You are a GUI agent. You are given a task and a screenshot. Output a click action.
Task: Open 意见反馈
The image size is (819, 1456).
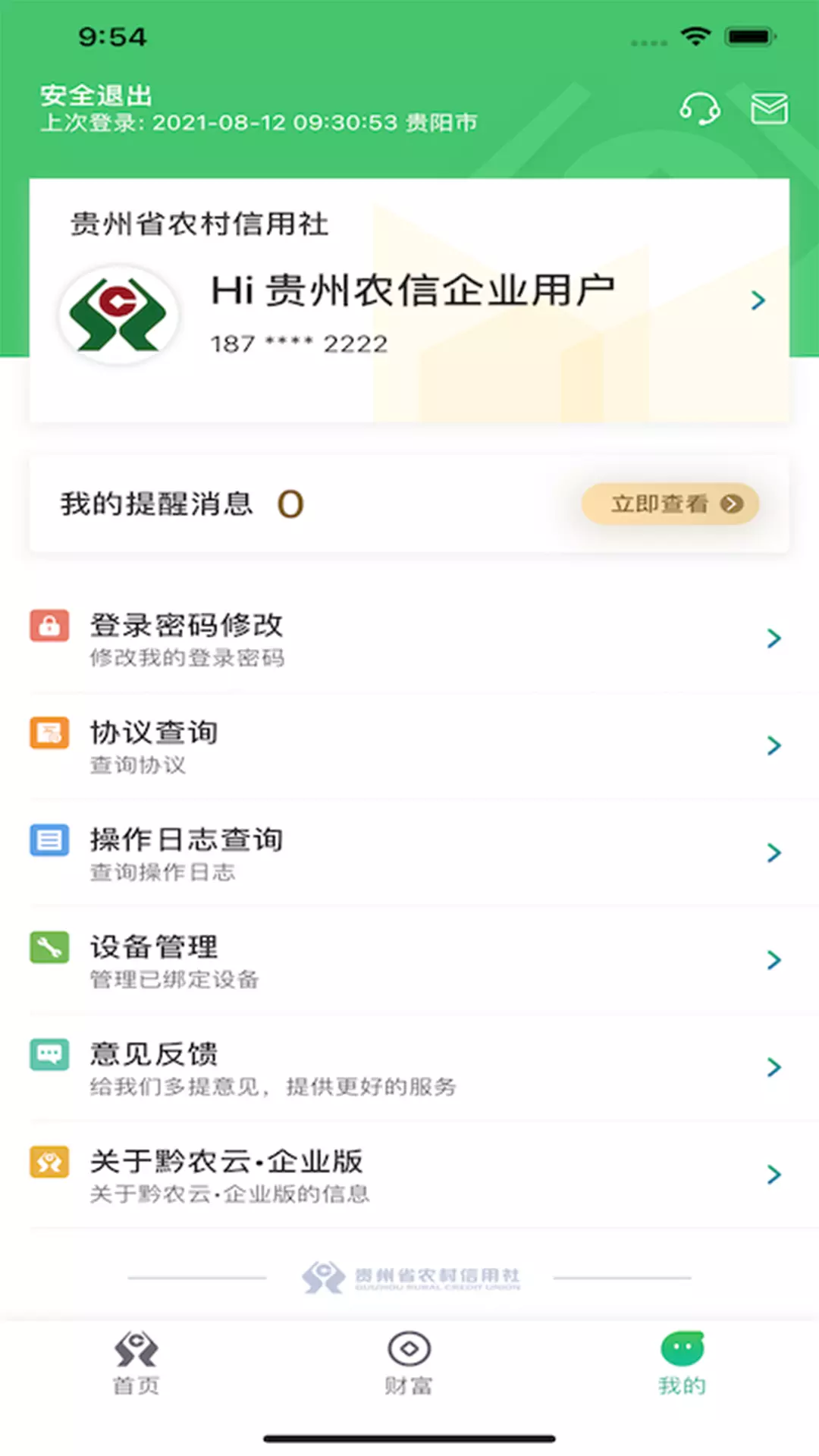[409, 1068]
